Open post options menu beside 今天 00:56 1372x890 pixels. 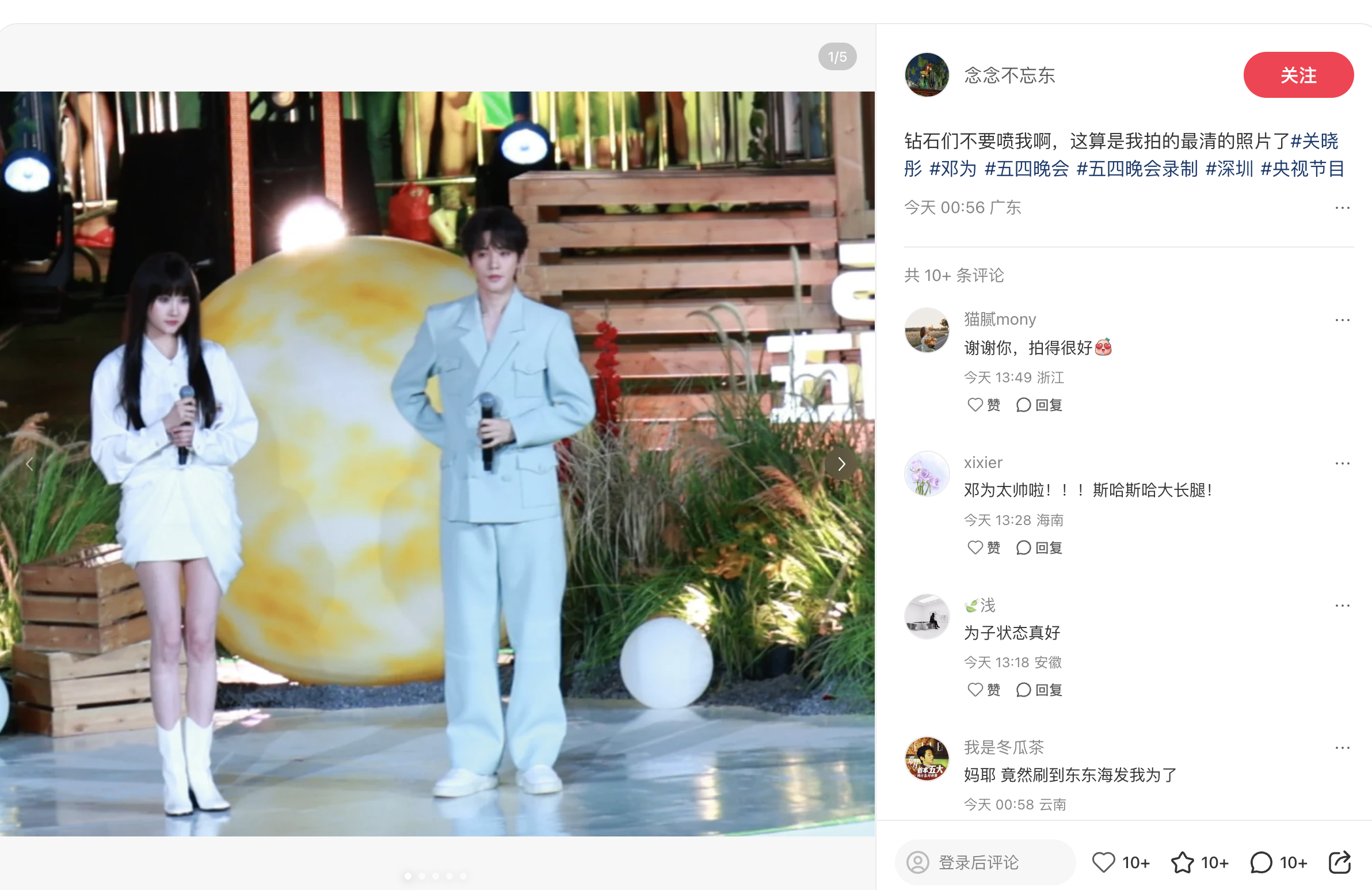pos(1342,208)
